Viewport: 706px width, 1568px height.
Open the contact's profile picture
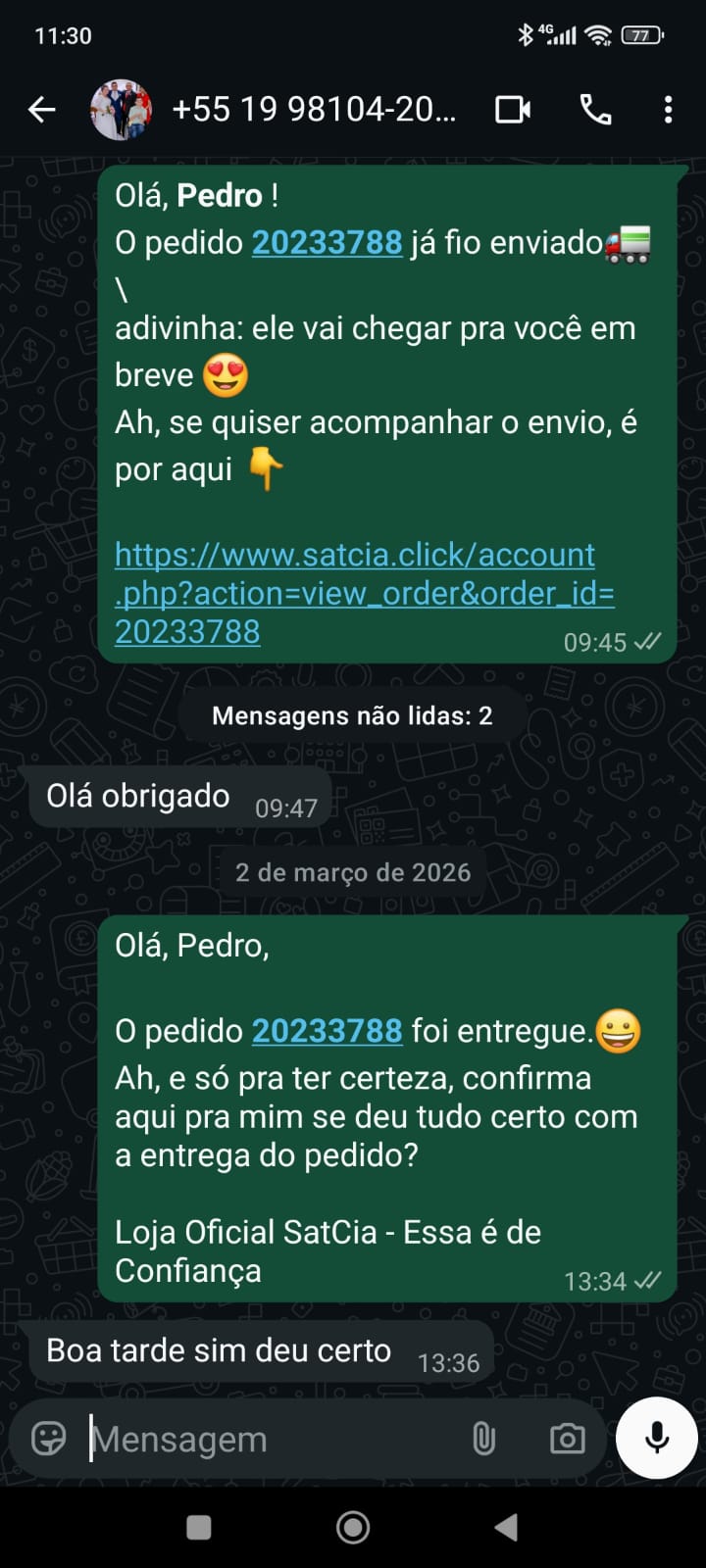122,110
